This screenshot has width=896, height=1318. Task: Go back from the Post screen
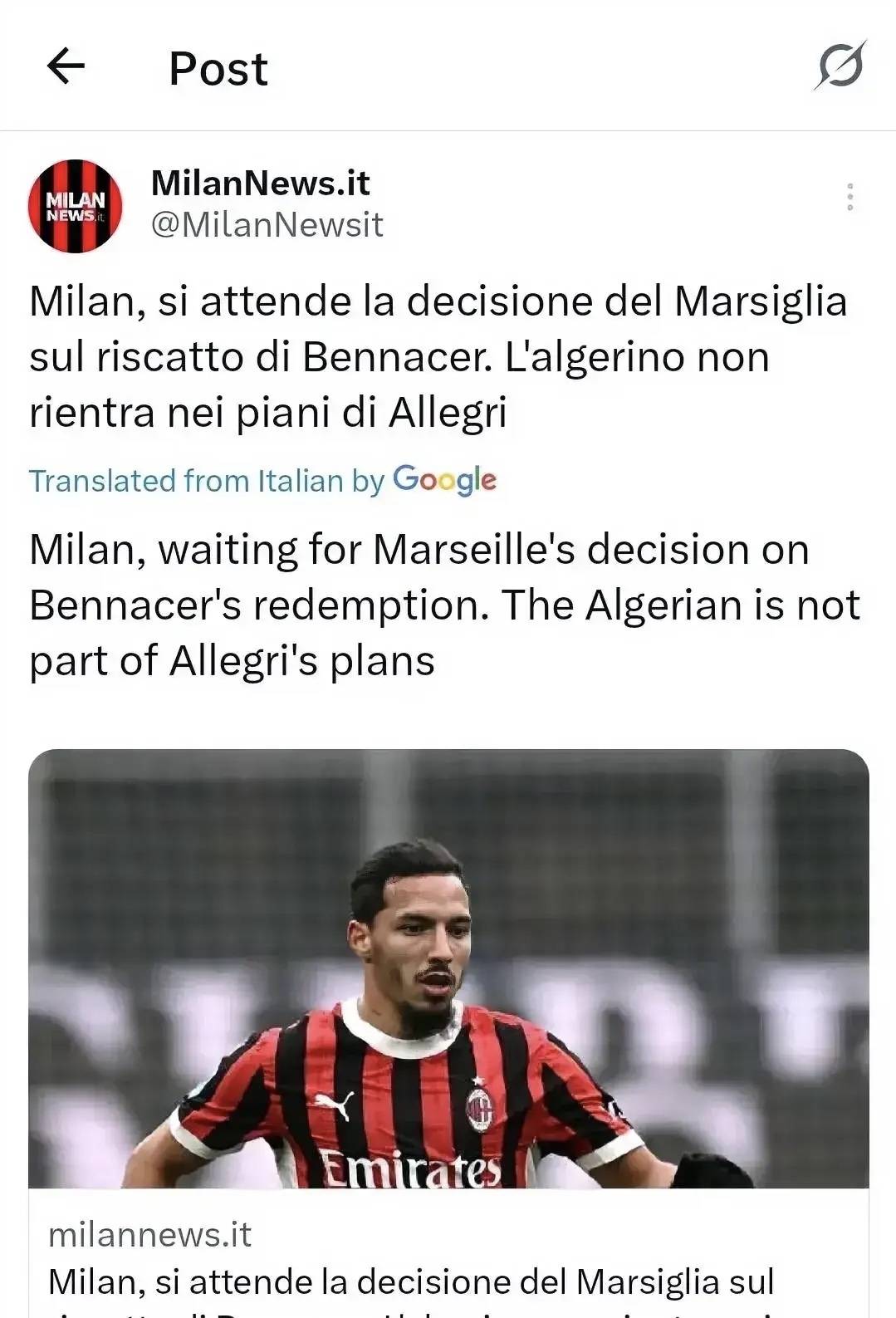coord(66,66)
